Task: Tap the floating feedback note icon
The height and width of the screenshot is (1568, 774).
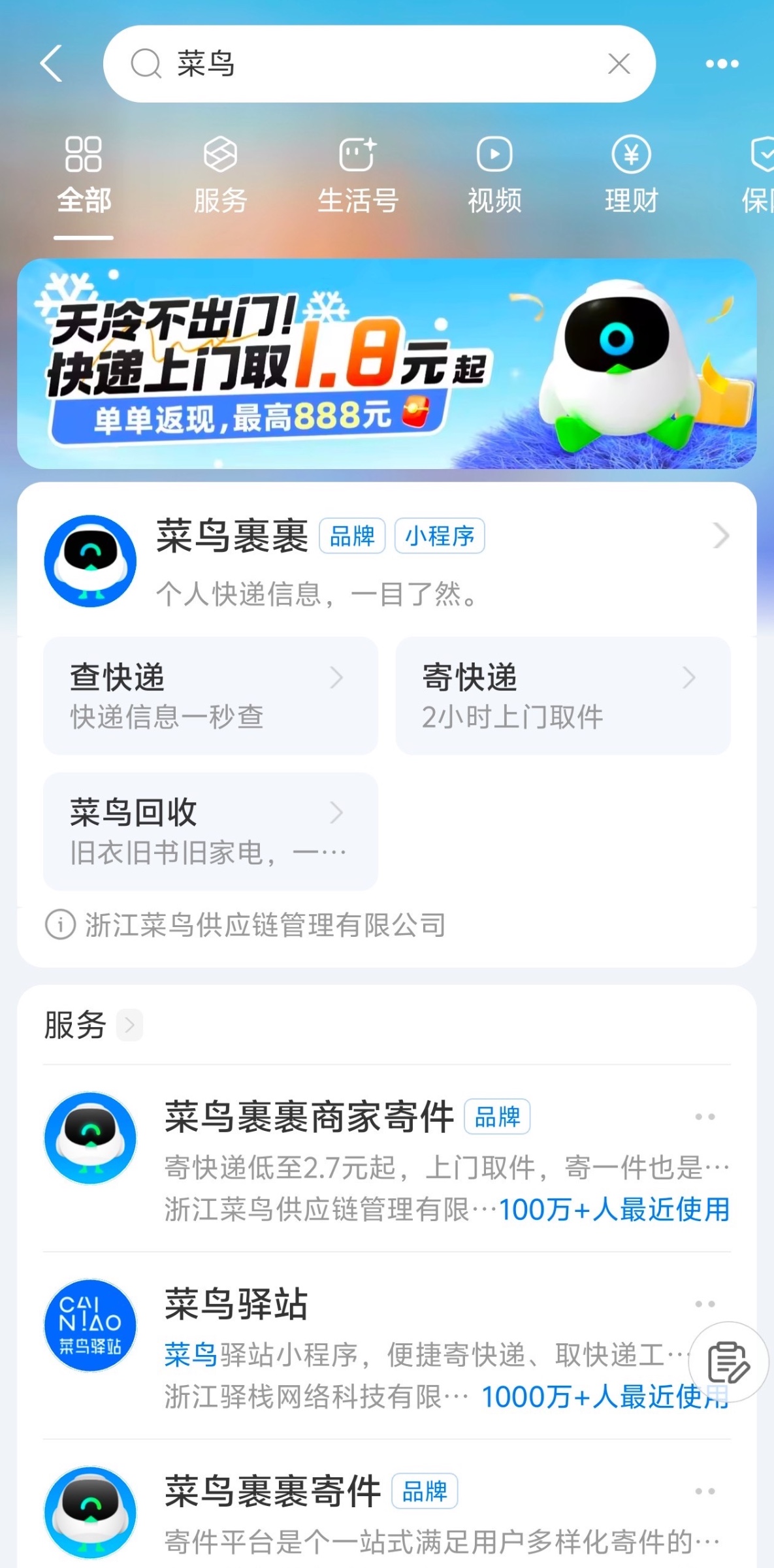Action: pyautogui.click(x=728, y=1362)
